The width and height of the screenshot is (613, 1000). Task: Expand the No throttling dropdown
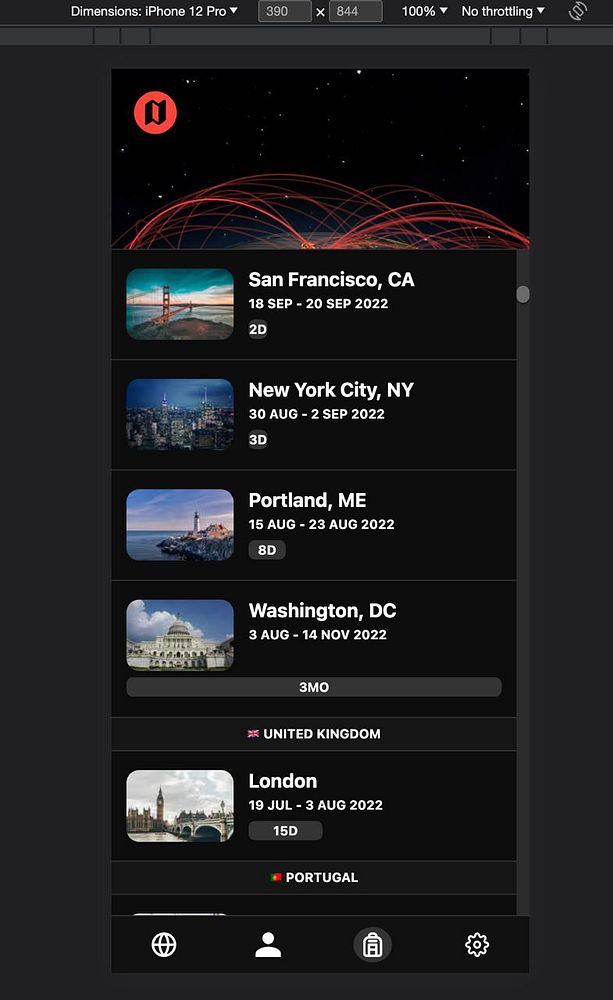(503, 11)
